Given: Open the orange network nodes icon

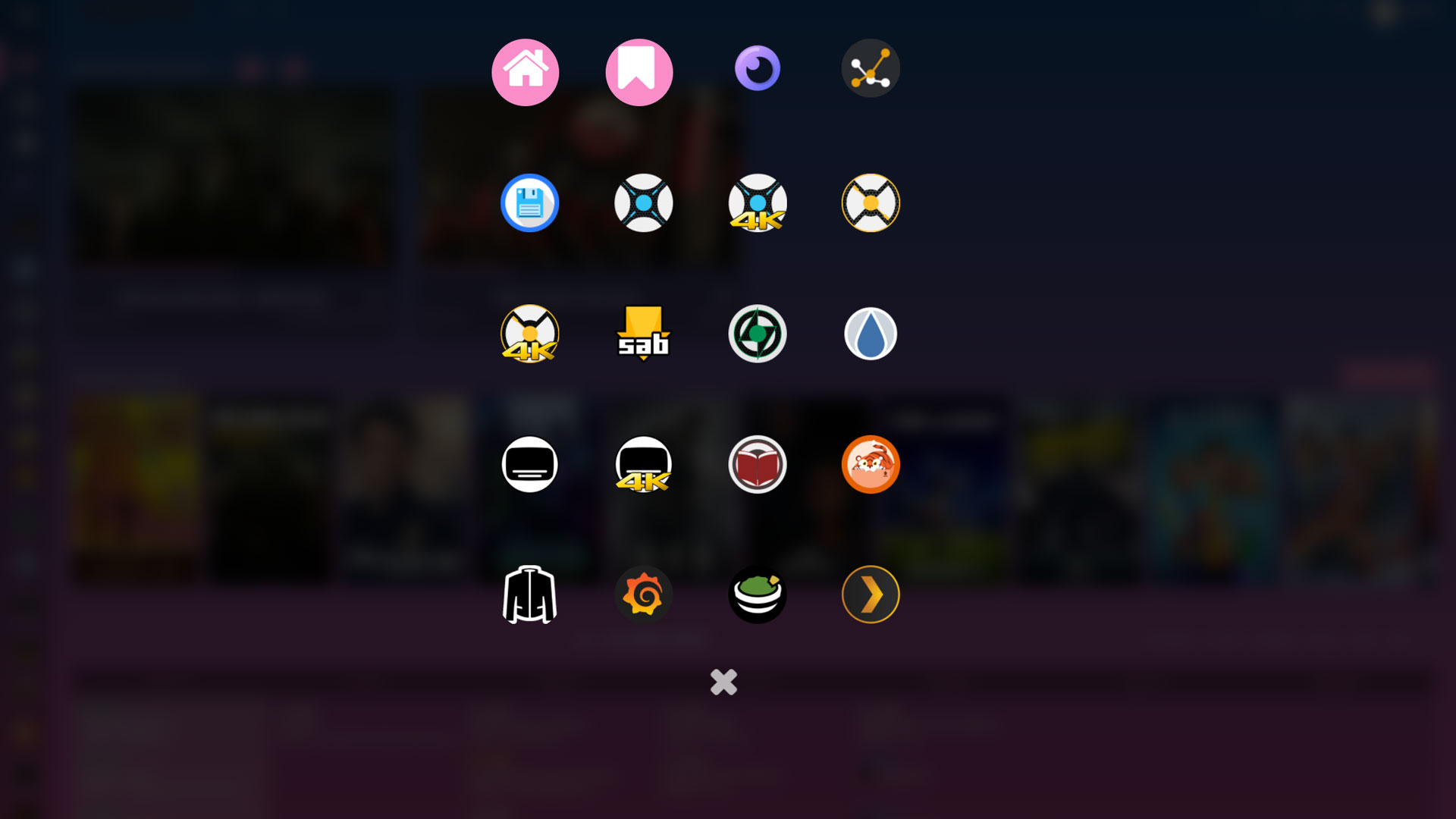Looking at the screenshot, I should pos(871,68).
